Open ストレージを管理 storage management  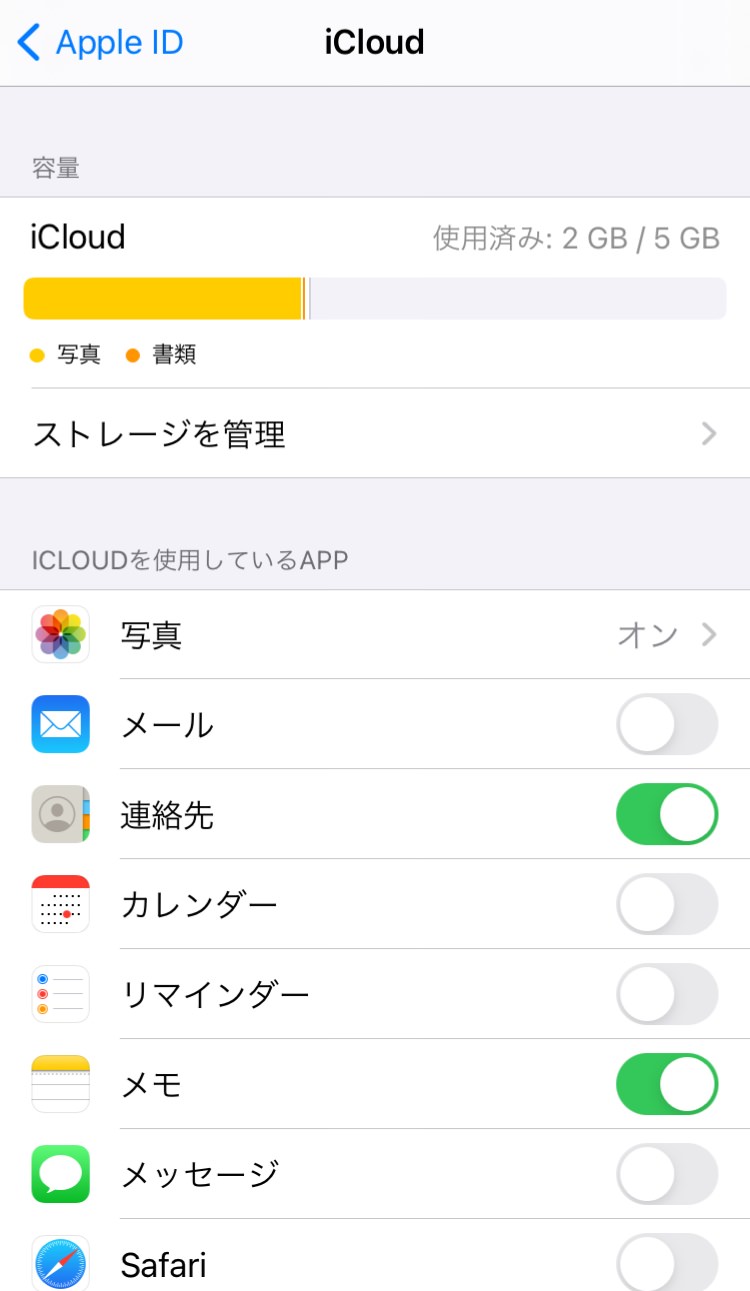[375, 434]
